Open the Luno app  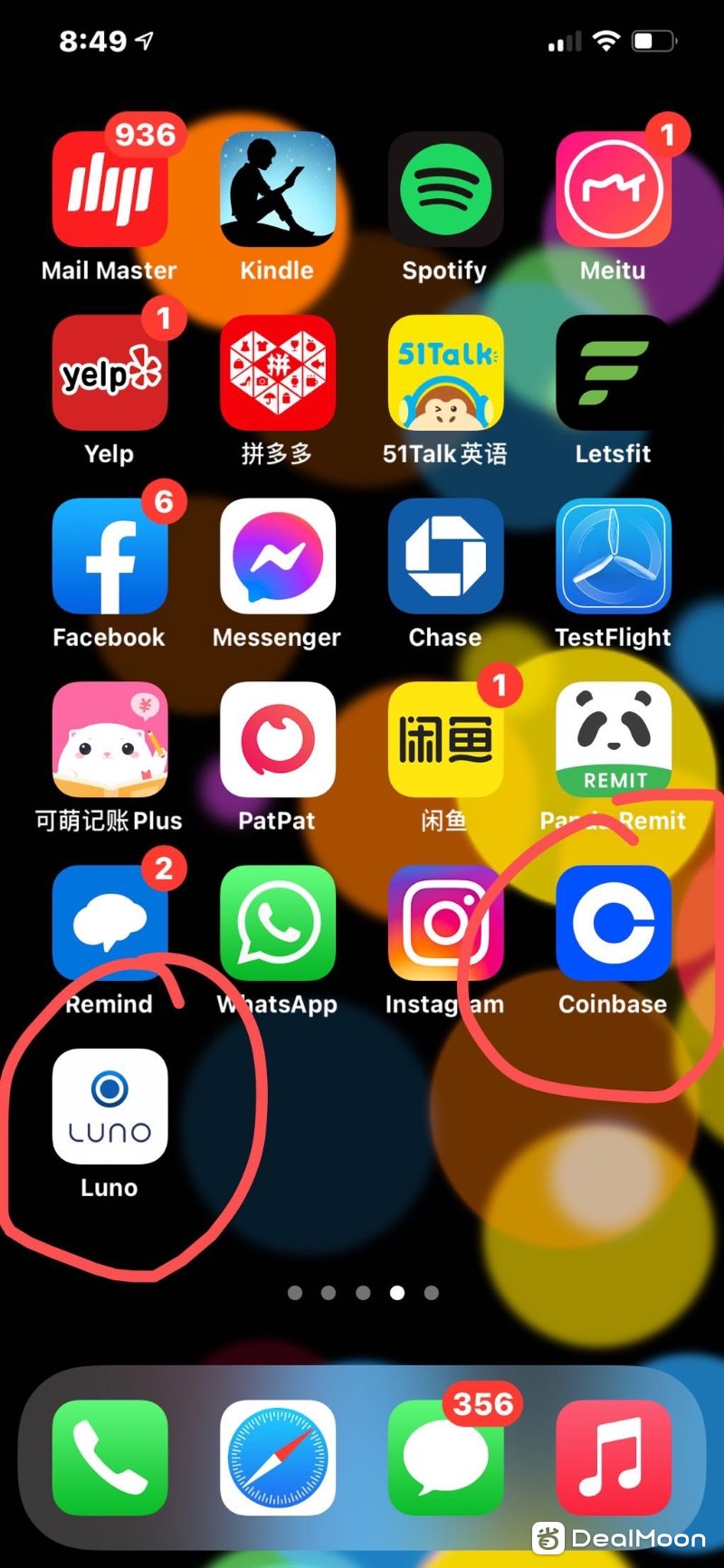click(x=110, y=1107)
